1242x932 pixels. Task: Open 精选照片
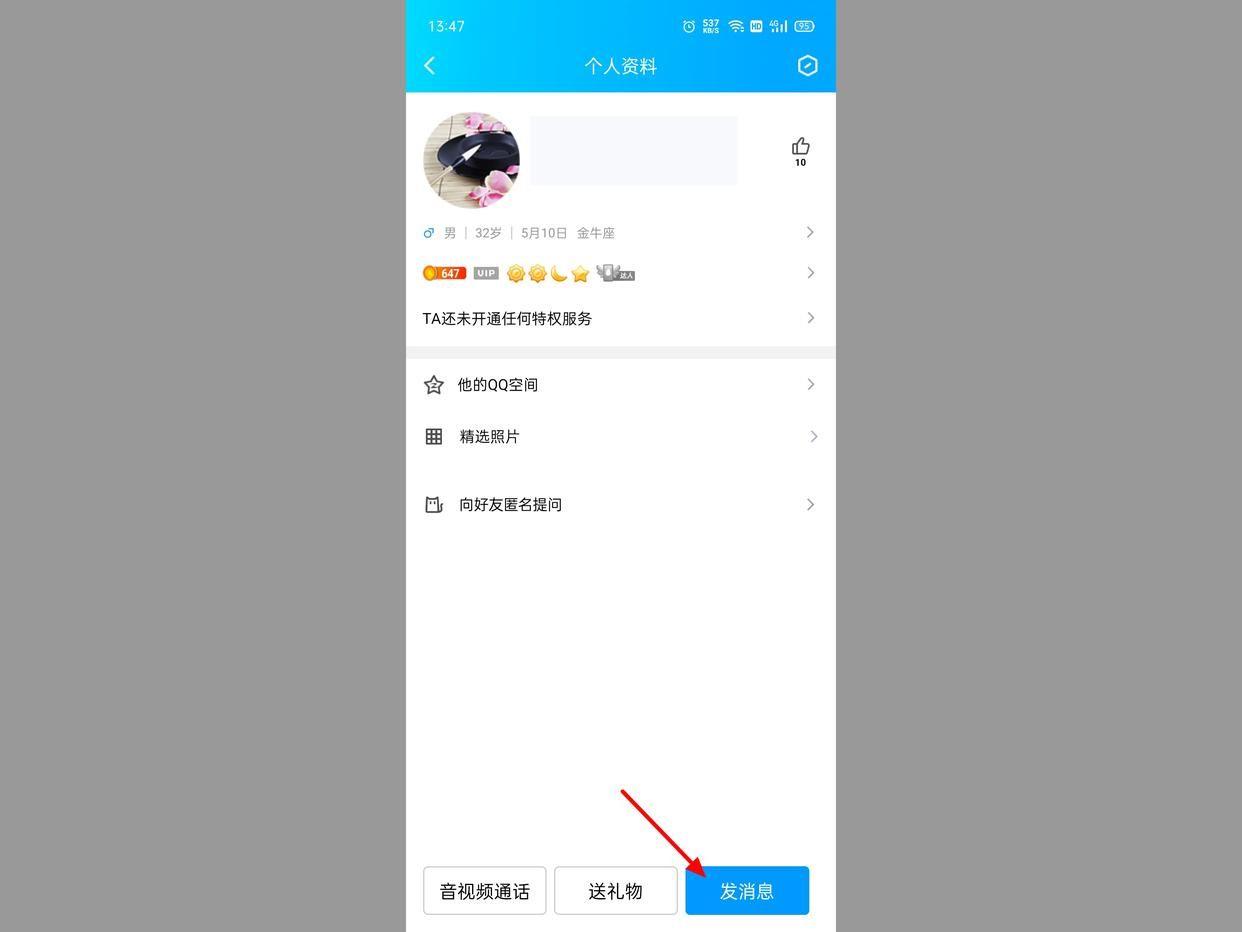pyautogui.click(x=620, y=437)
